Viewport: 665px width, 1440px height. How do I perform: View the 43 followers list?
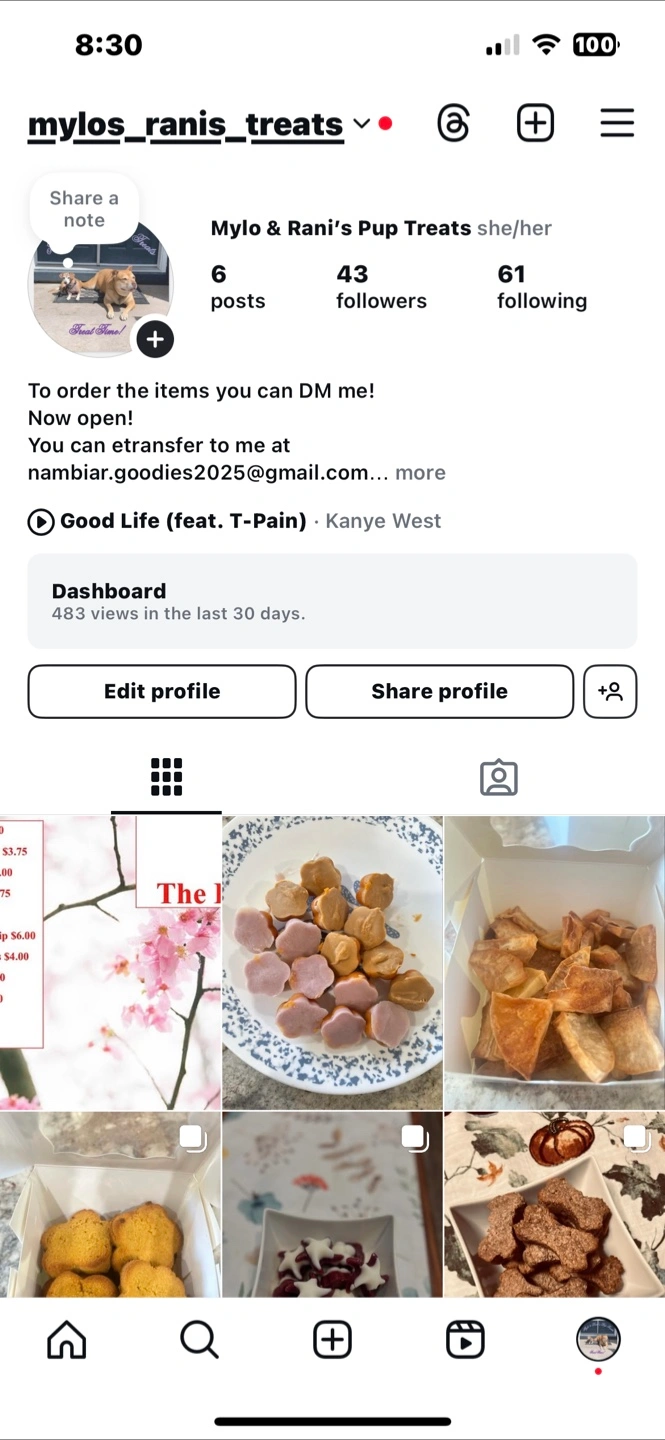(x=381, y=287)
